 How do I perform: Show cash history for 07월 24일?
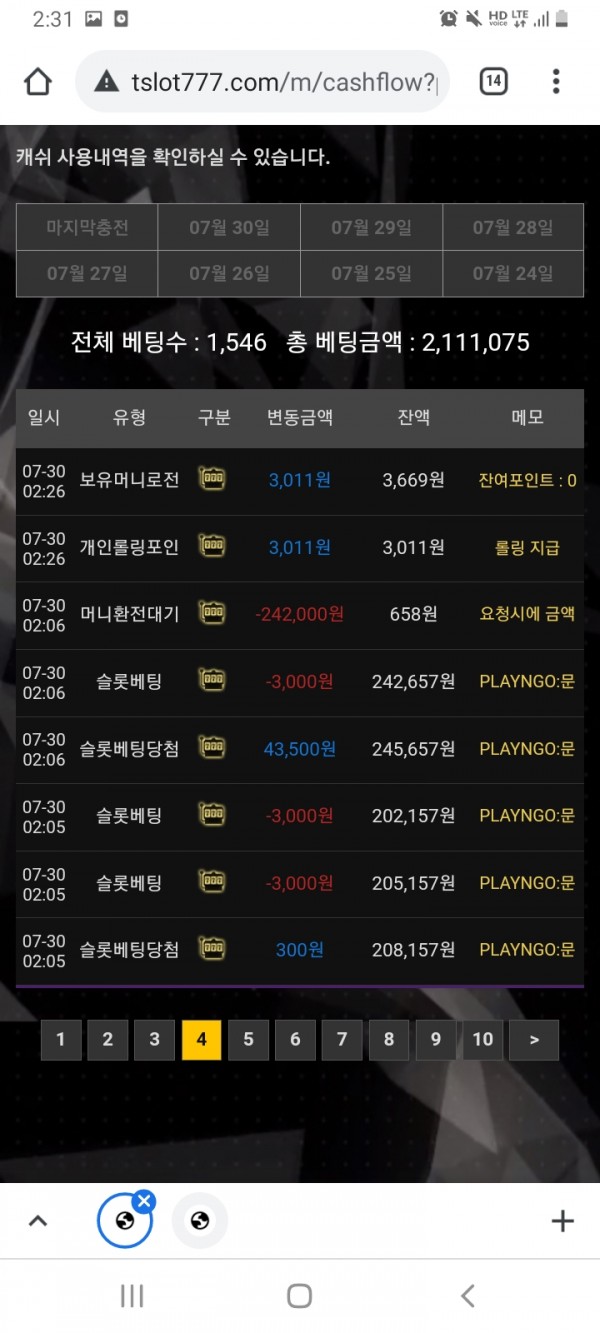tap(513, 273)
